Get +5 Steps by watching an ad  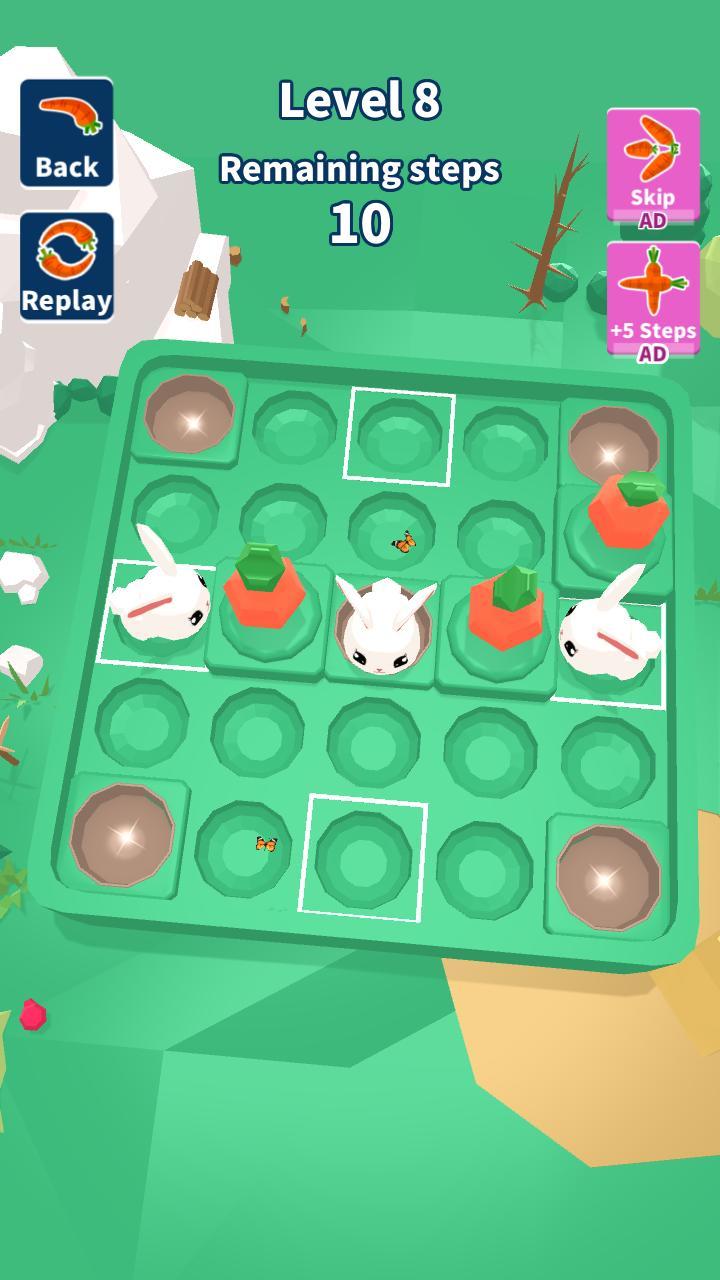click(653, 299)
